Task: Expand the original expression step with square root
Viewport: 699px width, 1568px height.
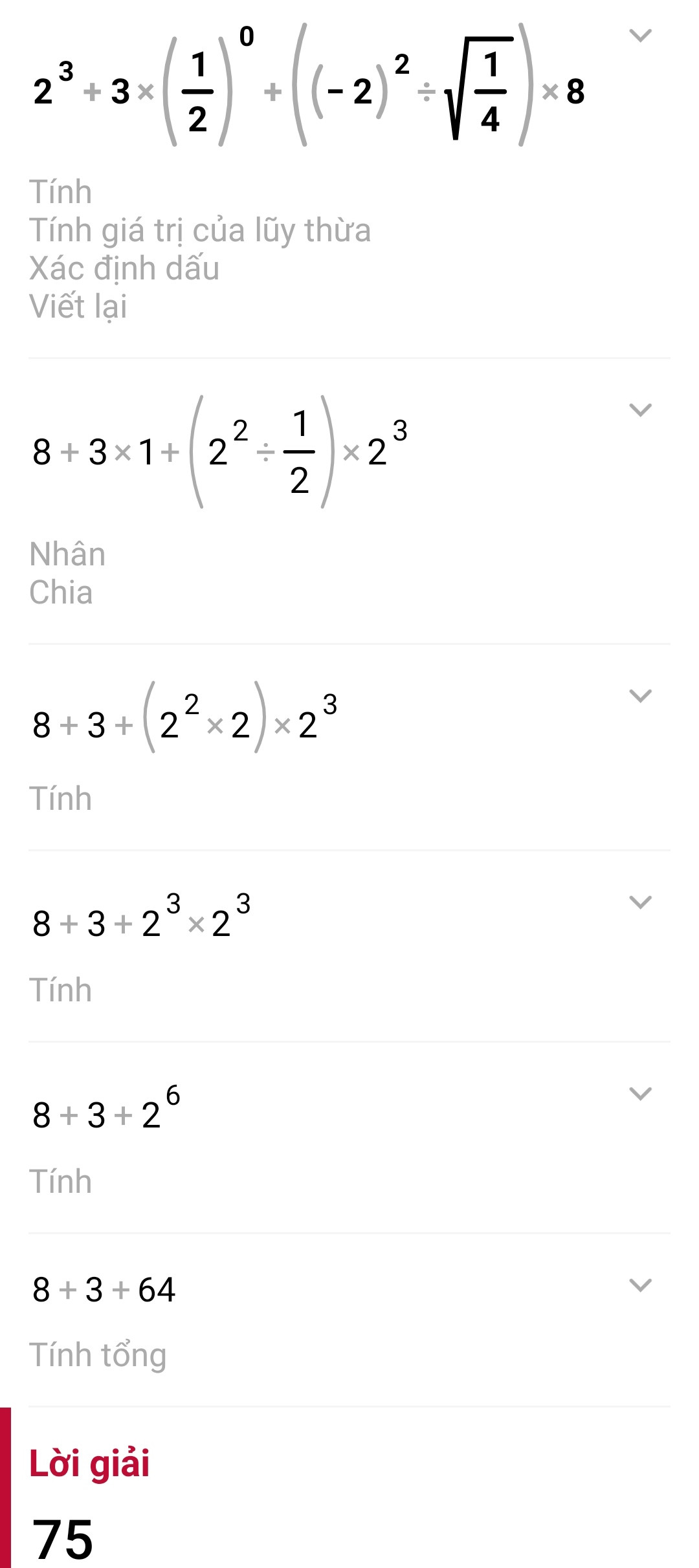Action: [x=640, y=35]
